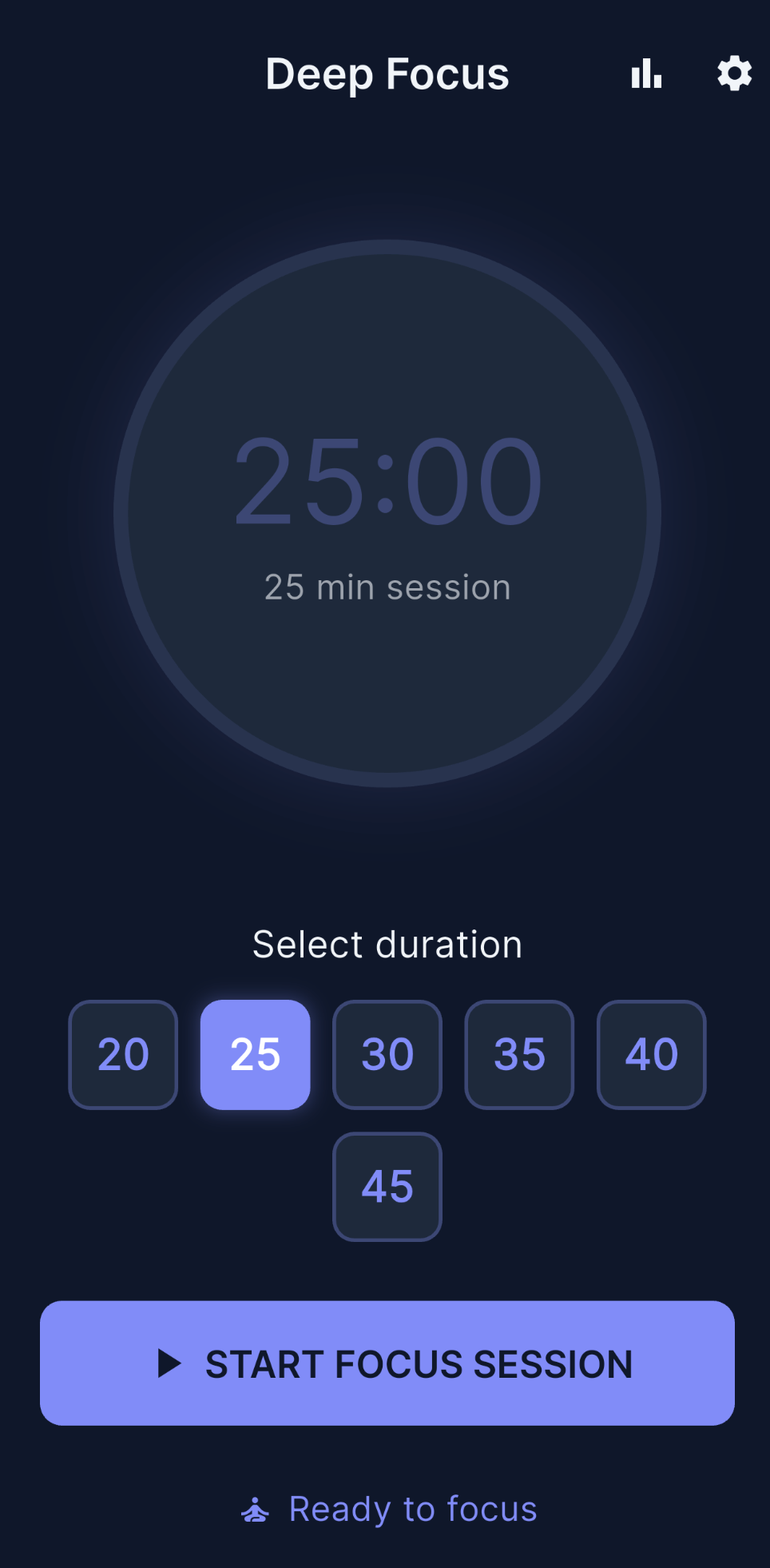Start the focus session

point(387,1363)
